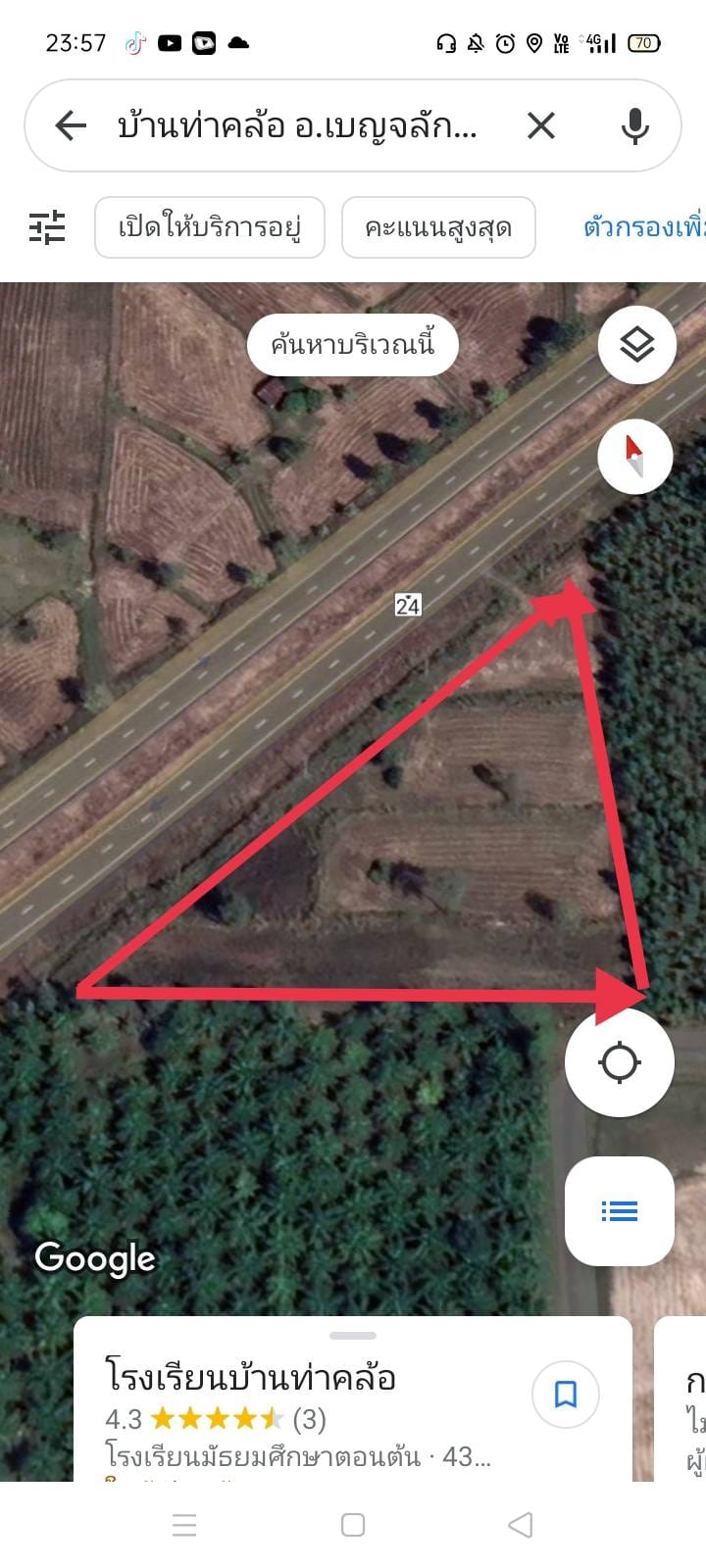Image resolution: width=706 pixels, height=1568 pixels.
Task: Open the map layers button
Action: [x=637, y=344]
